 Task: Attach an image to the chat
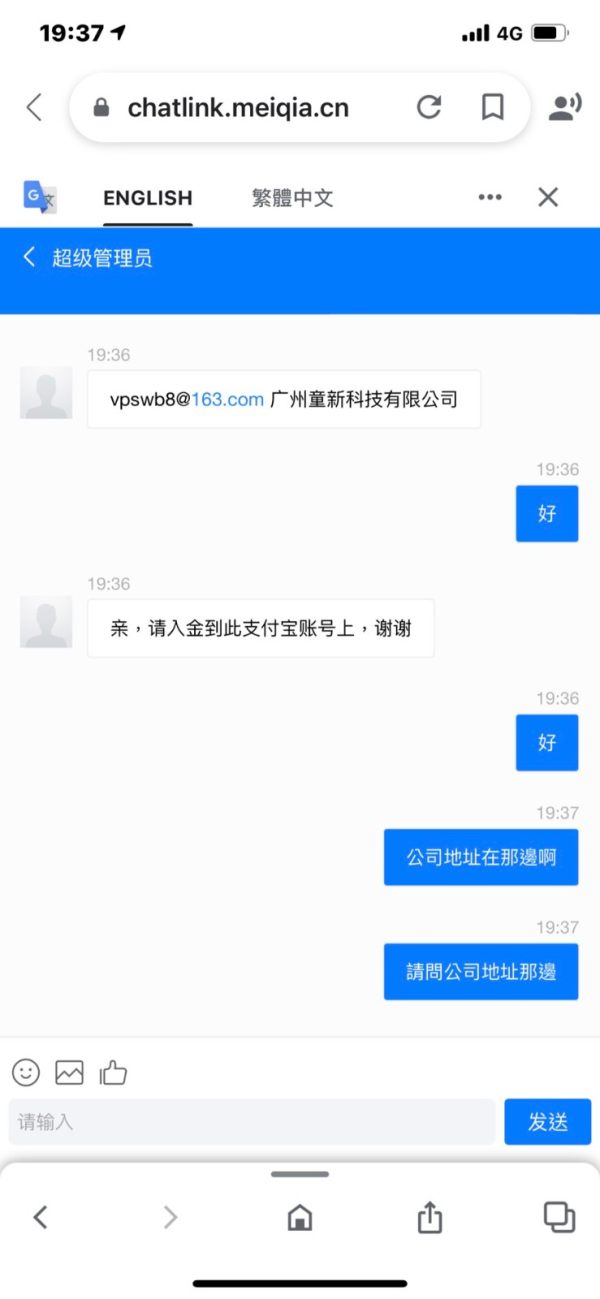(x=69, y=1073)
